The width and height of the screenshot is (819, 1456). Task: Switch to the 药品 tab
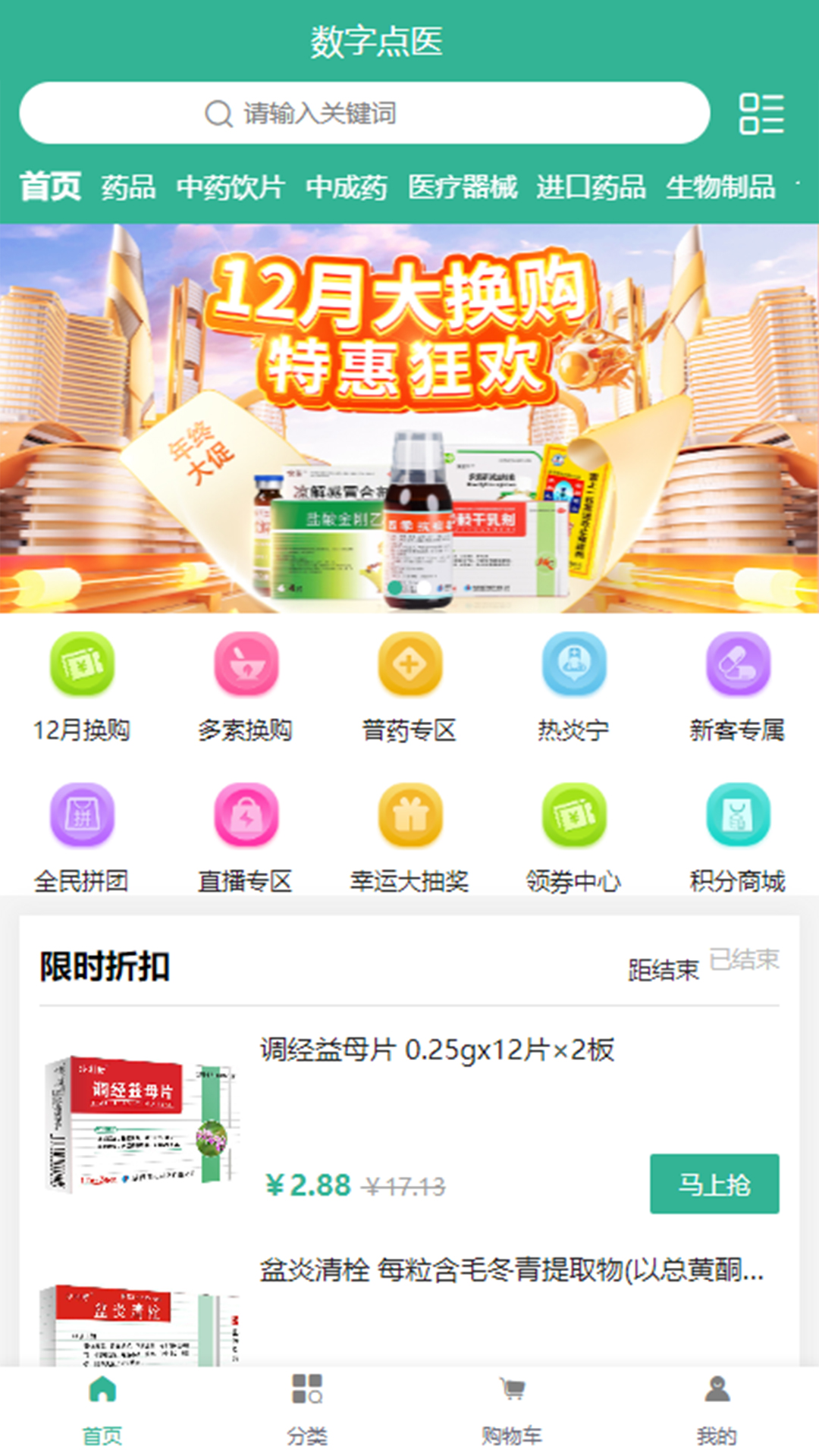pyautogui.click(x=128, y=187)
